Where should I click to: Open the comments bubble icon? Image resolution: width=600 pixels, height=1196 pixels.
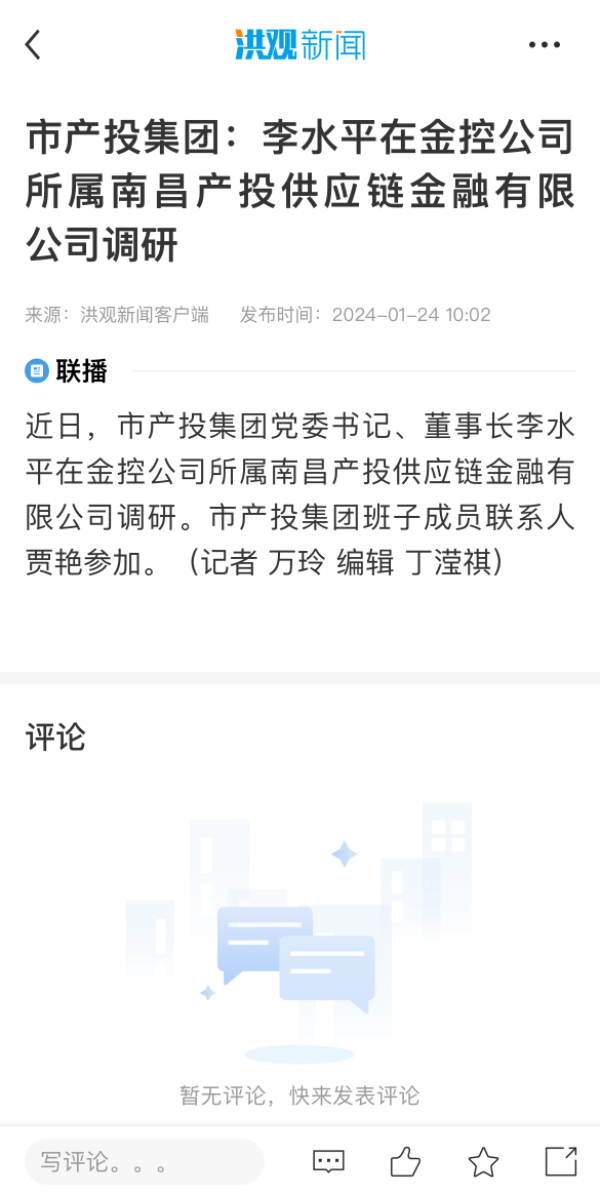click(328, 1161)
